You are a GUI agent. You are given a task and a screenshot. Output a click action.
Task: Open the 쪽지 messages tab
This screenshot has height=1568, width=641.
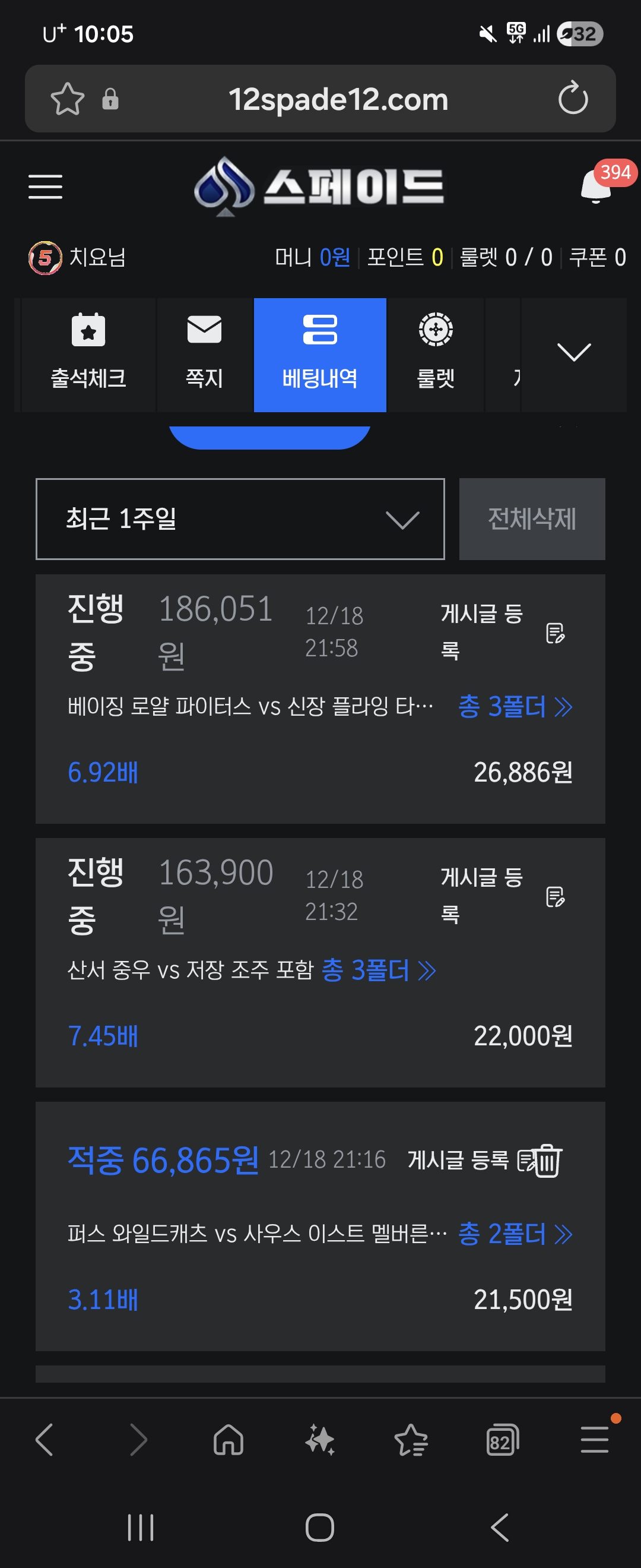click(204, 354)
